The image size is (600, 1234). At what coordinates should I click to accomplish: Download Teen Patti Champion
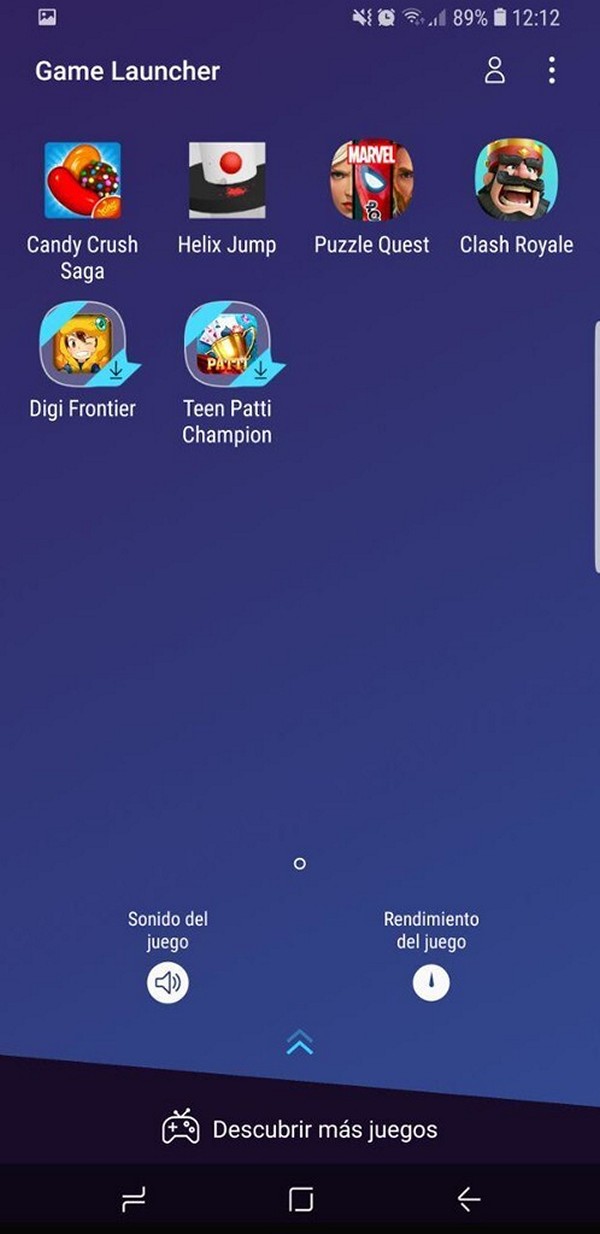point(227,345)
